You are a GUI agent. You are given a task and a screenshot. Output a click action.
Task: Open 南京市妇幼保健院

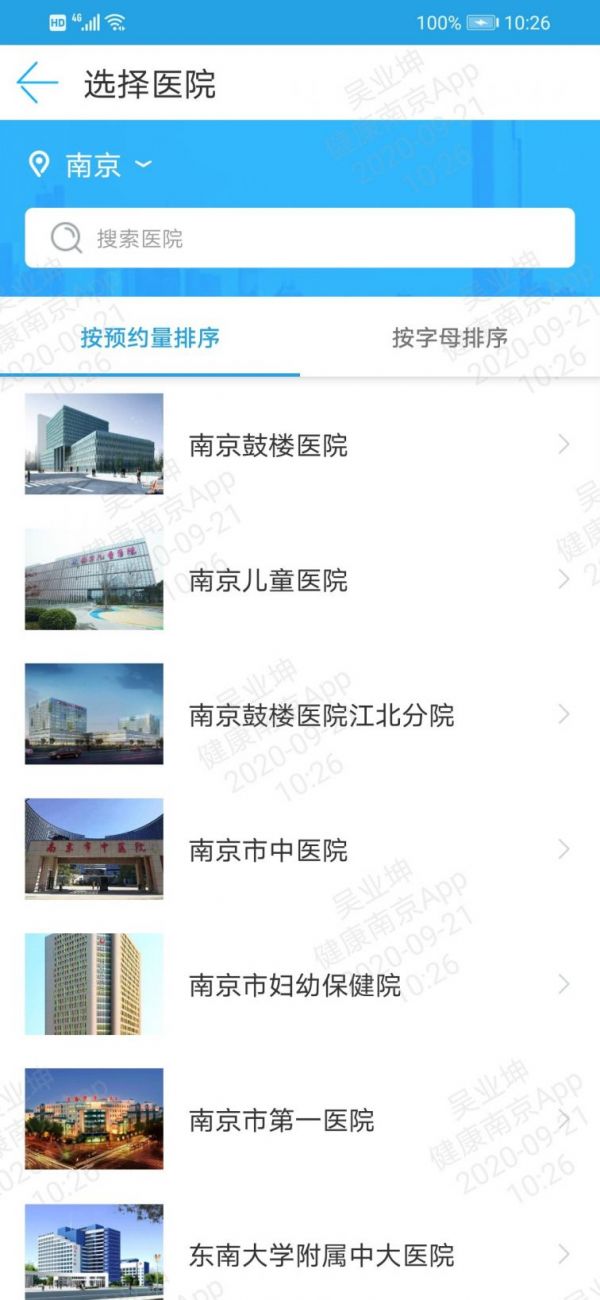[x=300, y=984]
